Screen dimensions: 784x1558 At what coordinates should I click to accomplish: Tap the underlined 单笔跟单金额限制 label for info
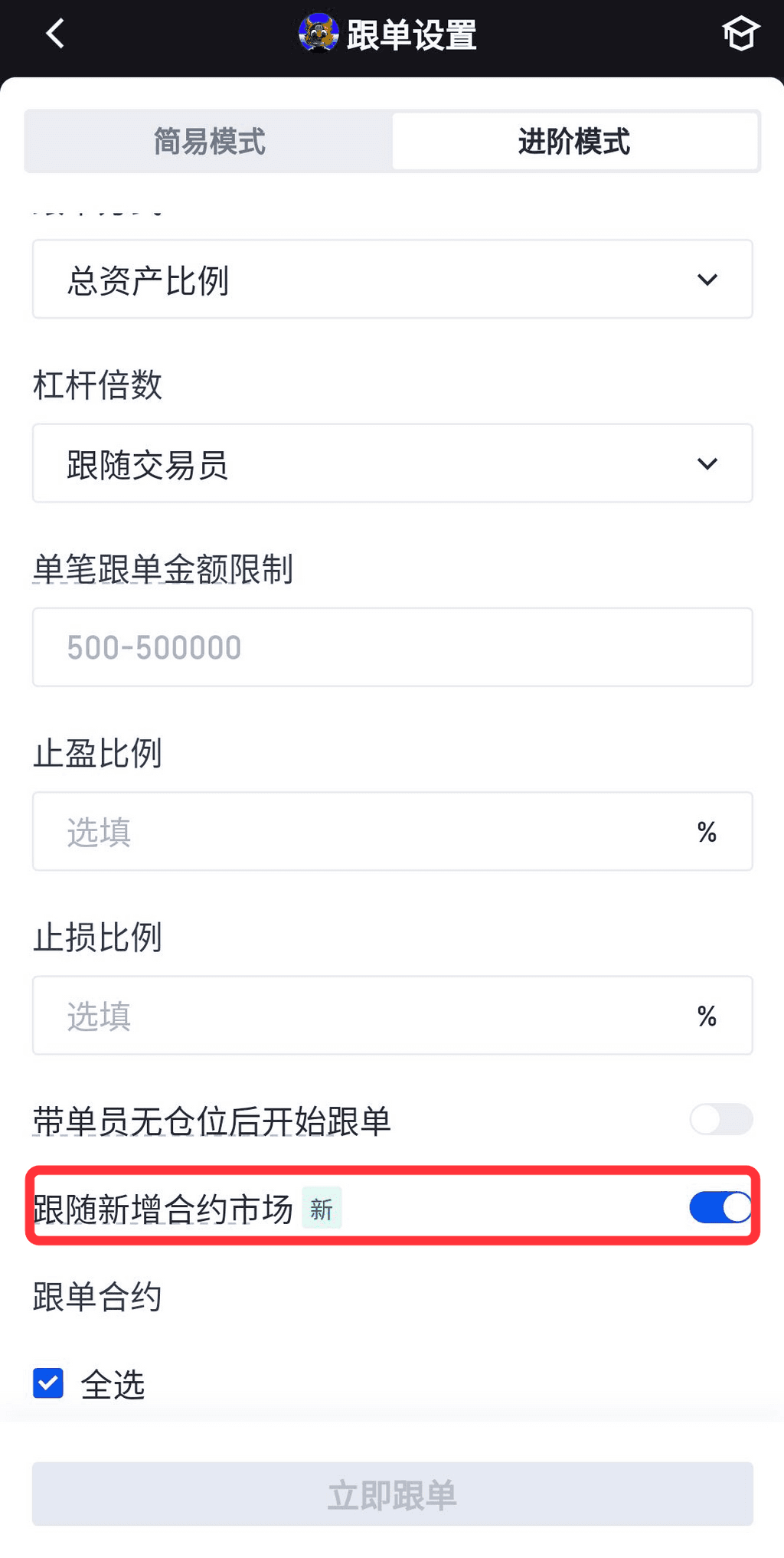(162, 569)
